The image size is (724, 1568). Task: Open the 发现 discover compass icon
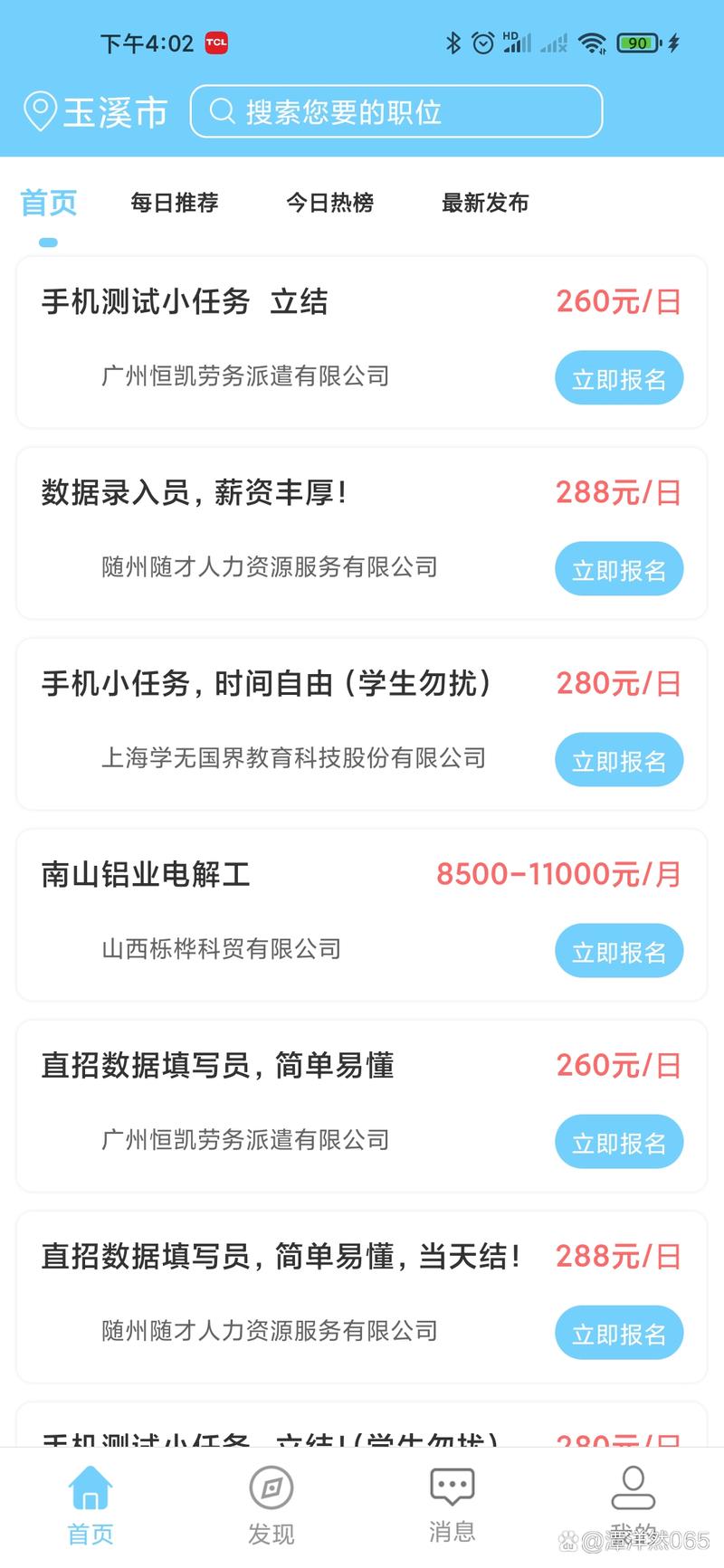coord(270,1484)
